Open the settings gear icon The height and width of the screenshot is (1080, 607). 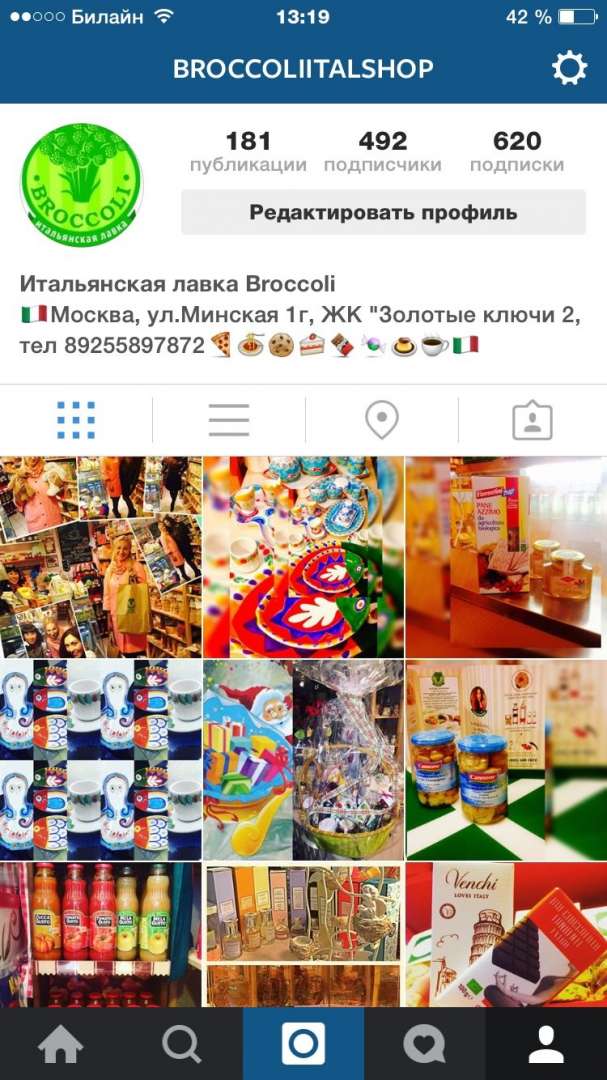click(x=569, y=69)
